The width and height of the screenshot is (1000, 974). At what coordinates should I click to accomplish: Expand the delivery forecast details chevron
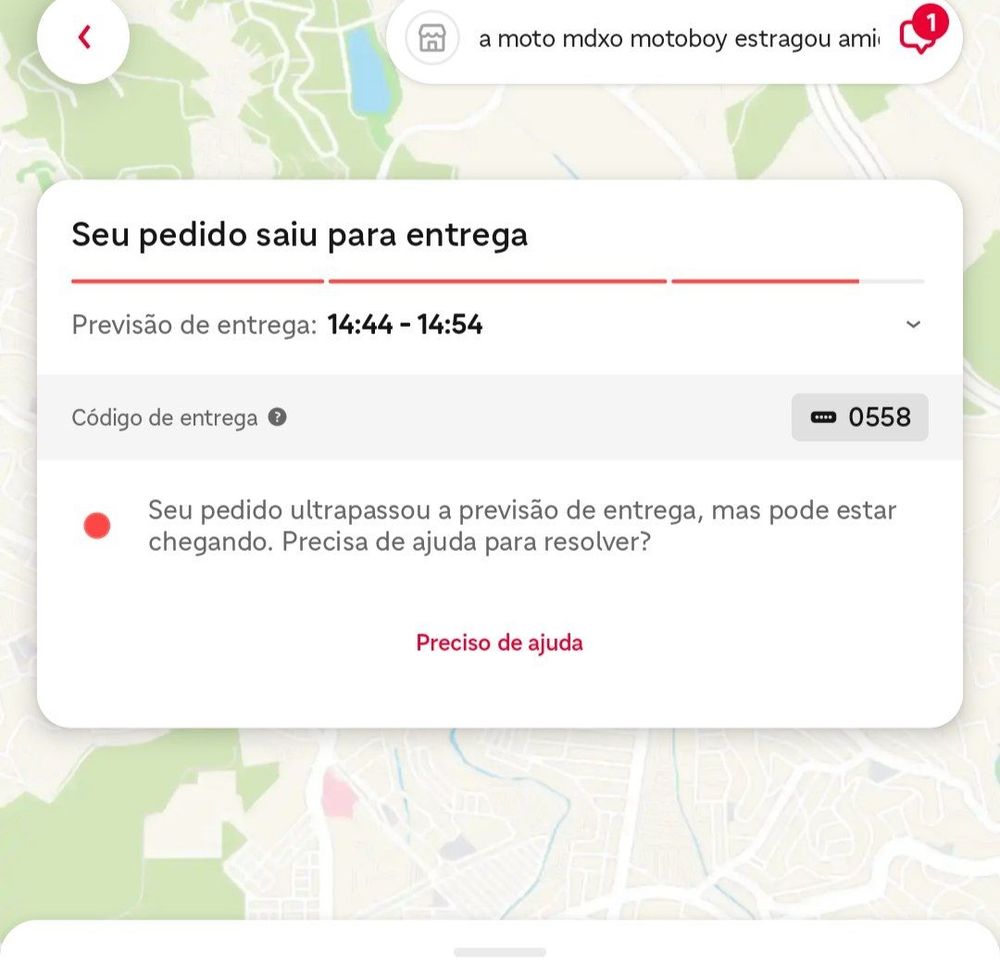[x=912, y=324]
